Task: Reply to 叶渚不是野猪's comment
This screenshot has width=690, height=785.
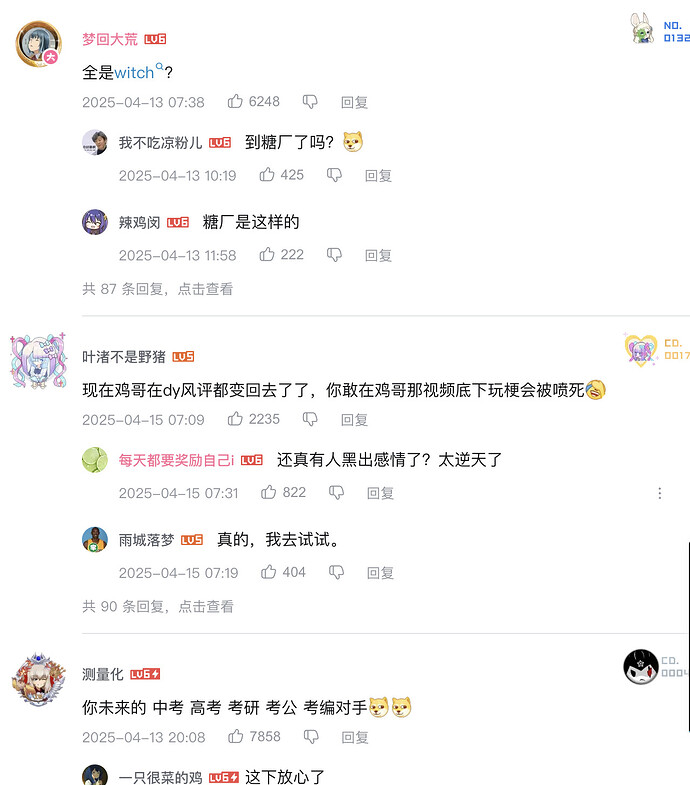Action: coord(354,420)
